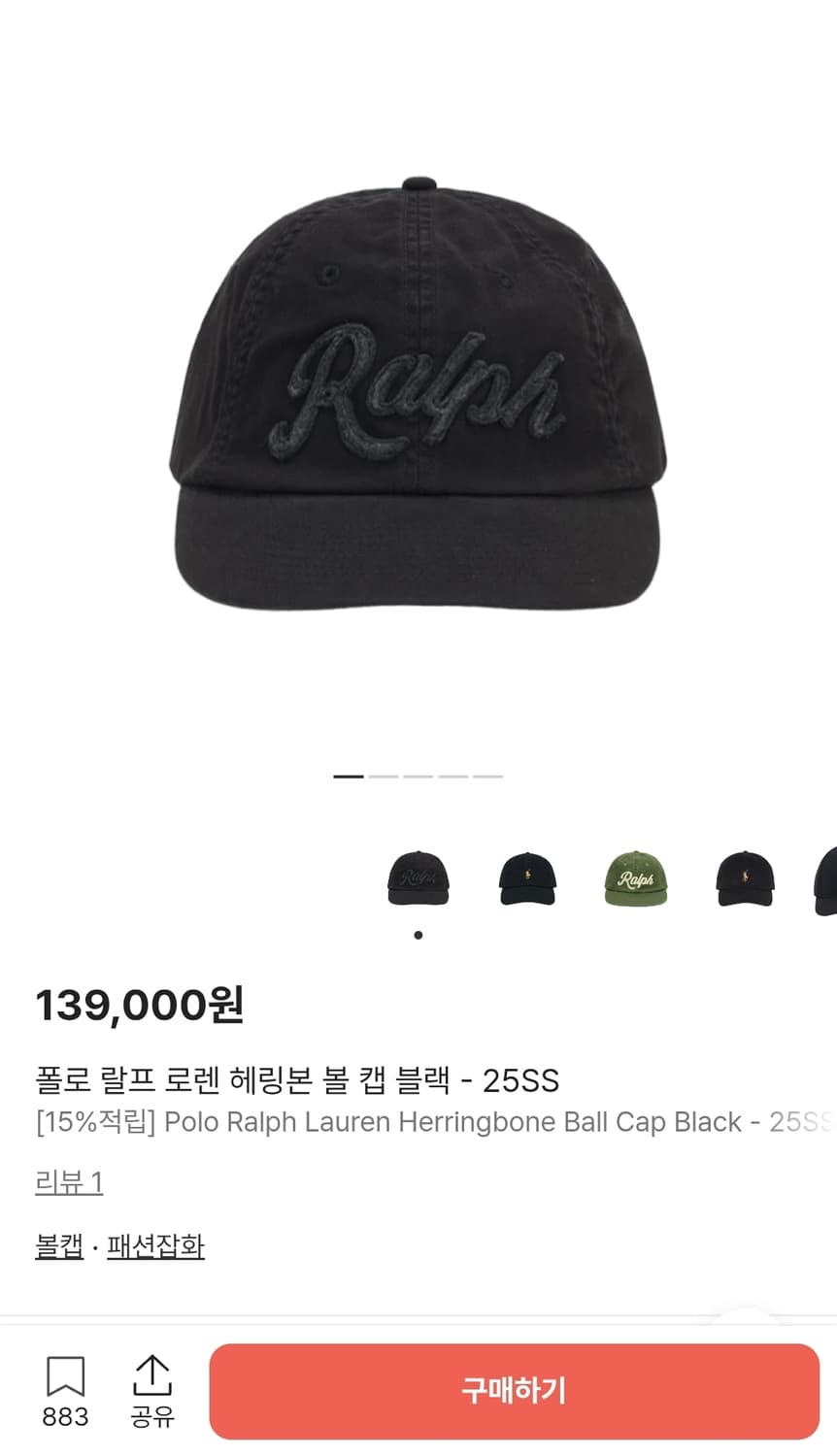Screen dimensions: 837x1456
Task: Open the 리뷰 1 reviews link
Action: pos(68,1182)
